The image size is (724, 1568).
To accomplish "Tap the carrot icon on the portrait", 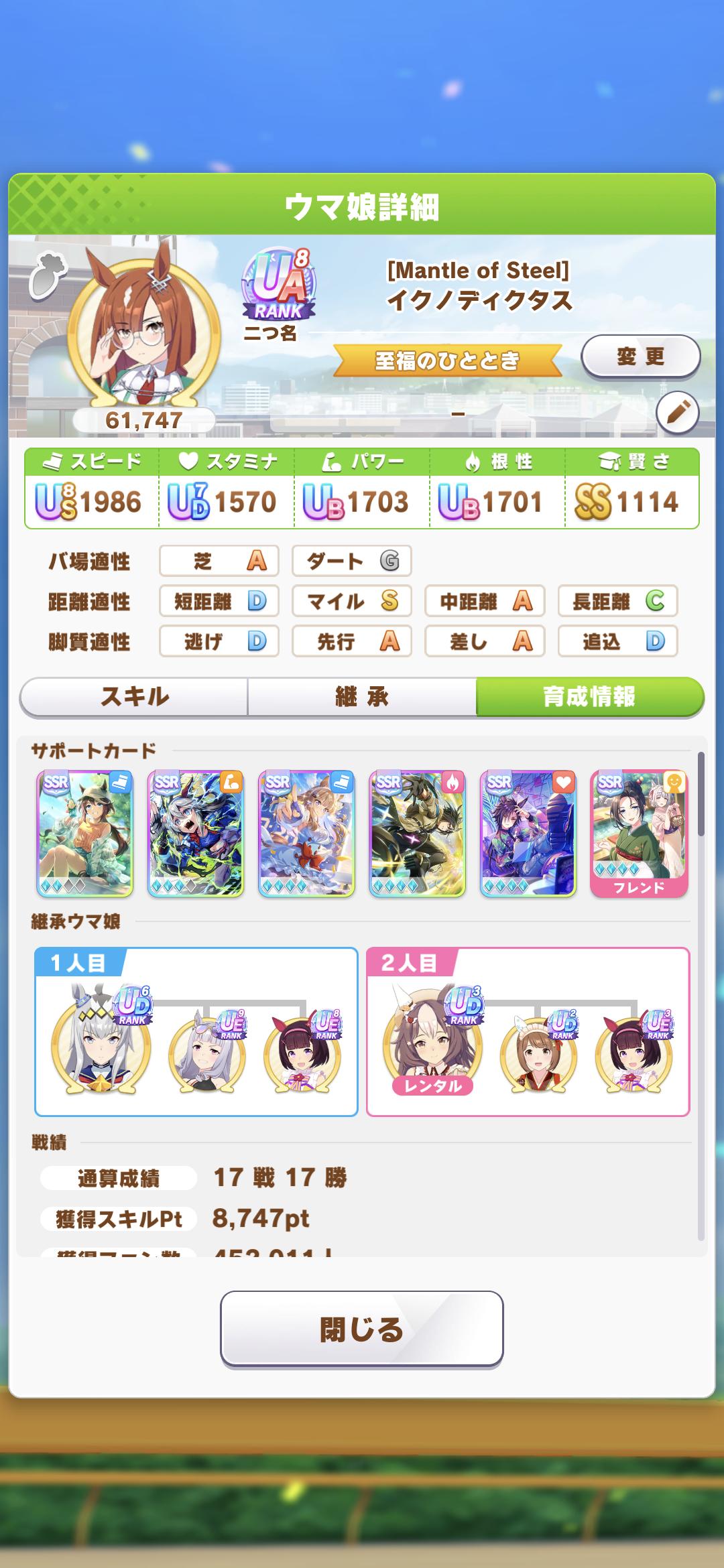I will click(48, 273).
